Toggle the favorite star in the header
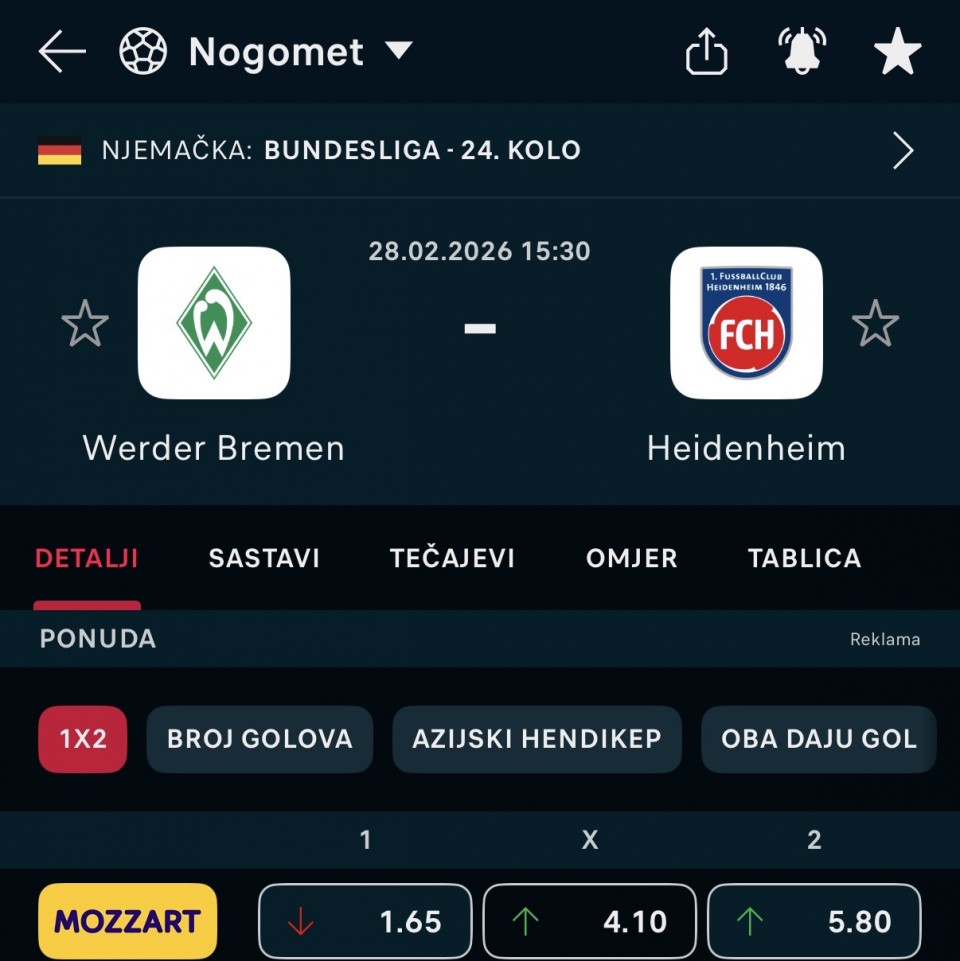The height and width of the screenshot is (961, 960). tap(897, 52)
